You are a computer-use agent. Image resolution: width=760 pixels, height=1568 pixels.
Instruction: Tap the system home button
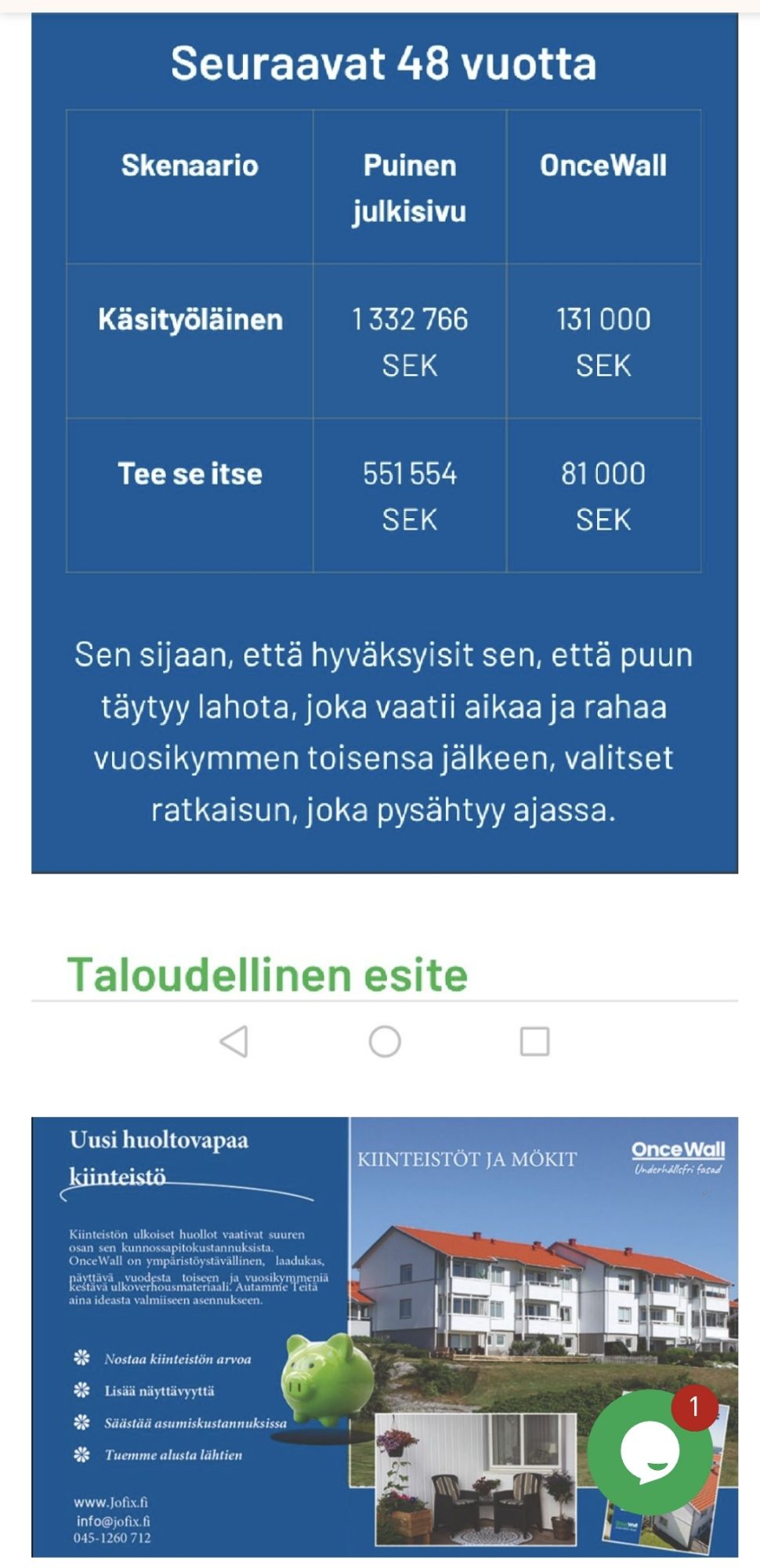(x=385, y=1042)
